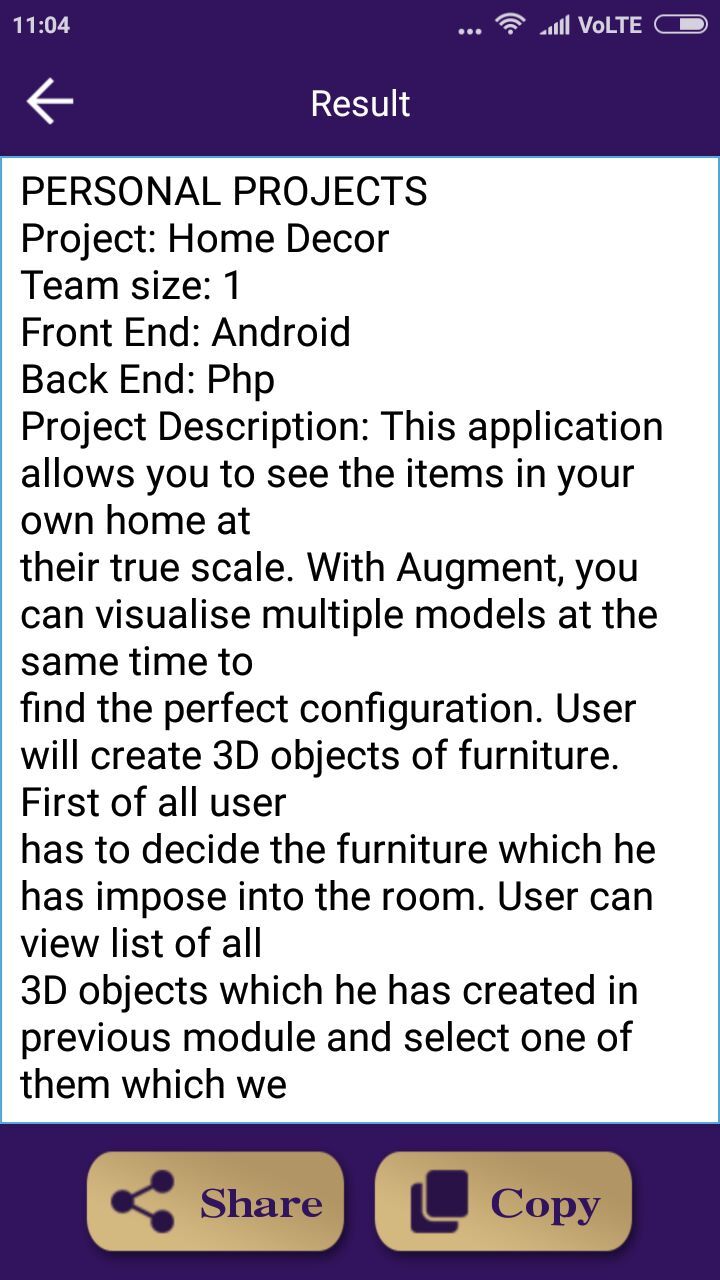Share the extracted result text

pyautogui.click(x=216, y=1201)
